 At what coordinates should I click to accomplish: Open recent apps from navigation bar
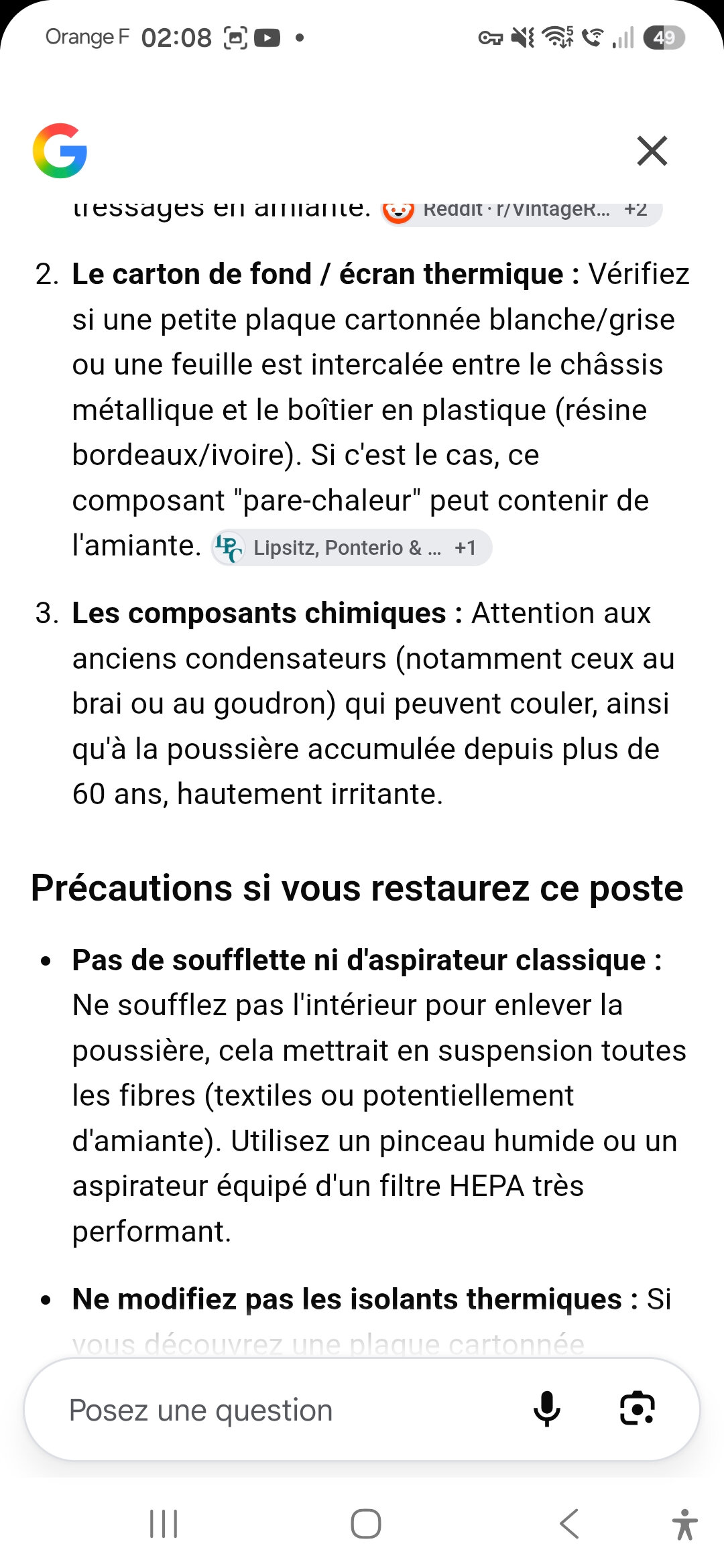pos(164,1524)
